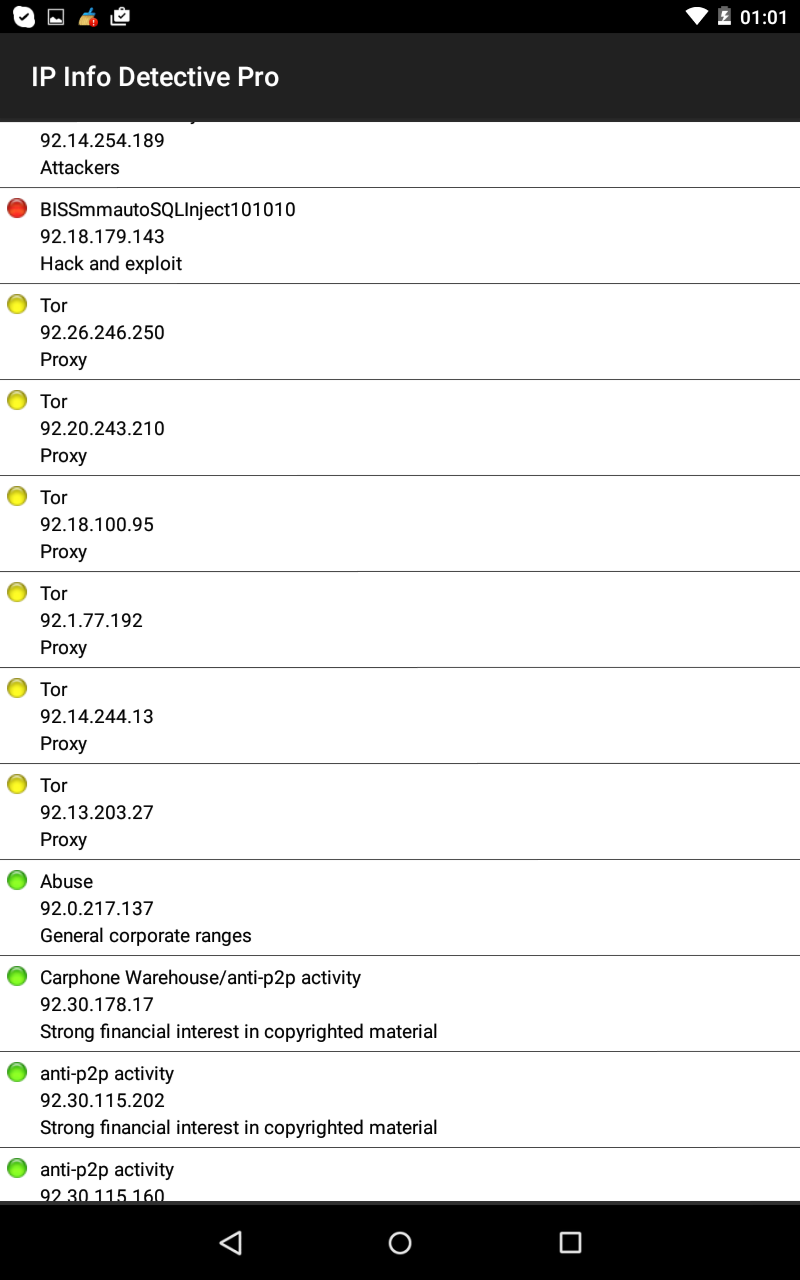
Task: Open the Carphone Warehouse/anti-p2p activity row
Action: point(400,1004)
